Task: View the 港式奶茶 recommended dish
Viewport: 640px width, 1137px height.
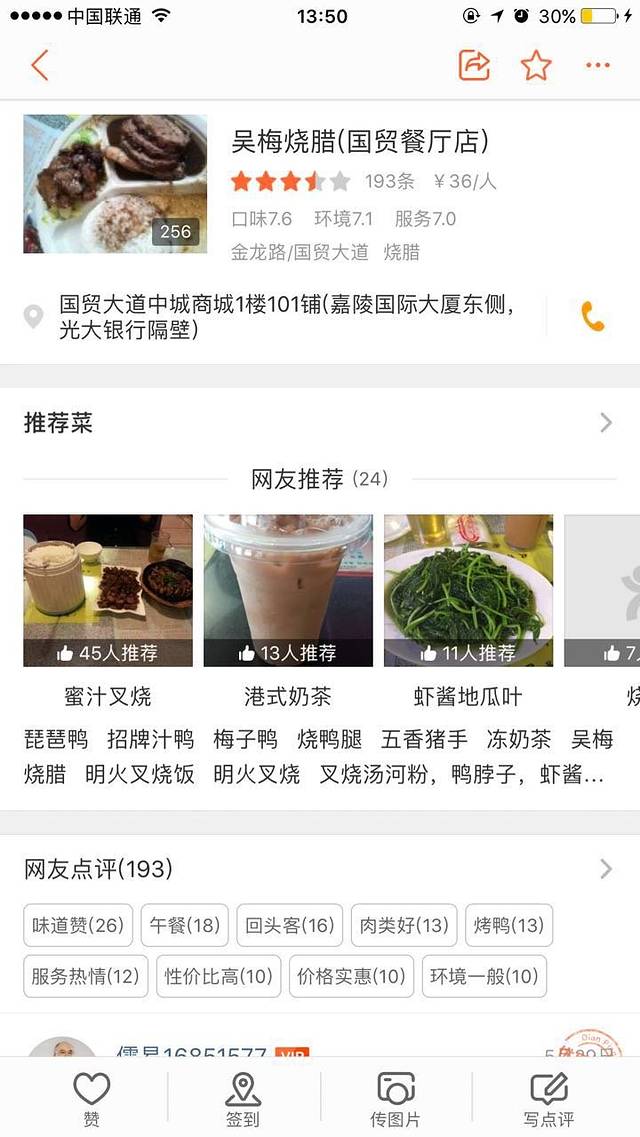Action: point(288,590)
